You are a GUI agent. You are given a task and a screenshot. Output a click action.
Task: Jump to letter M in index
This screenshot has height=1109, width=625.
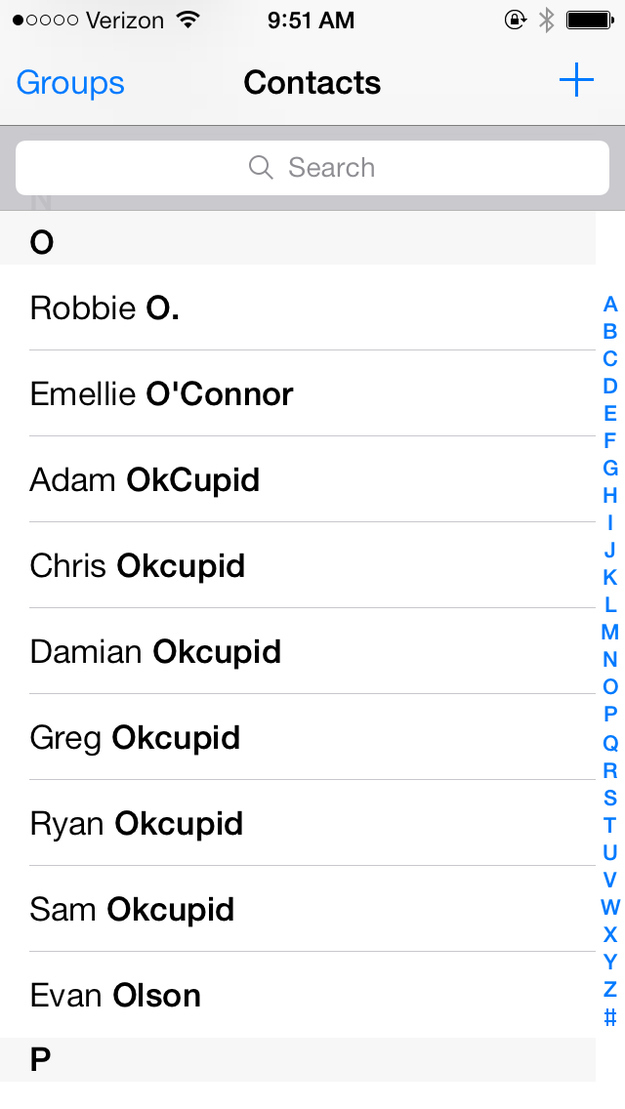click(x=610, y=632)
